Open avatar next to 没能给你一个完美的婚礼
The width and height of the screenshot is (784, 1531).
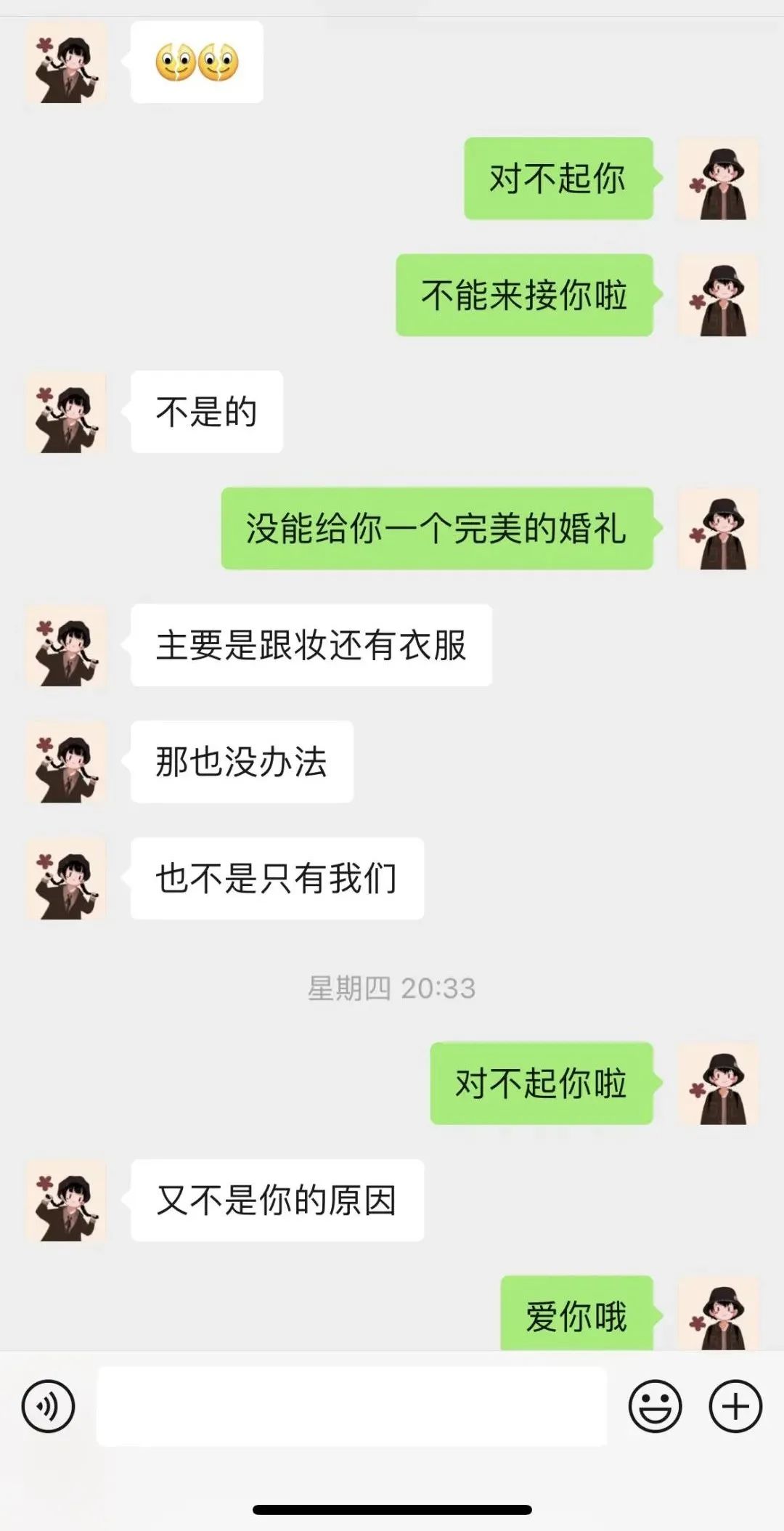point(717,529)
